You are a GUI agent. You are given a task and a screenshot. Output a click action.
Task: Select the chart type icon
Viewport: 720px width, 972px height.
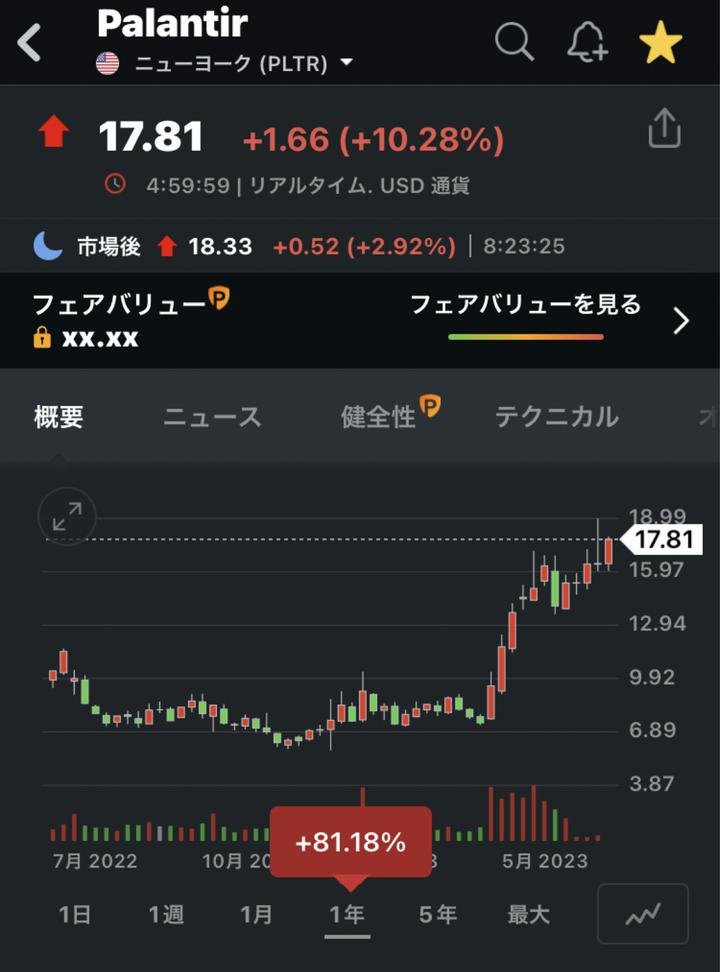pyautogui.click(x=643, y=913)
